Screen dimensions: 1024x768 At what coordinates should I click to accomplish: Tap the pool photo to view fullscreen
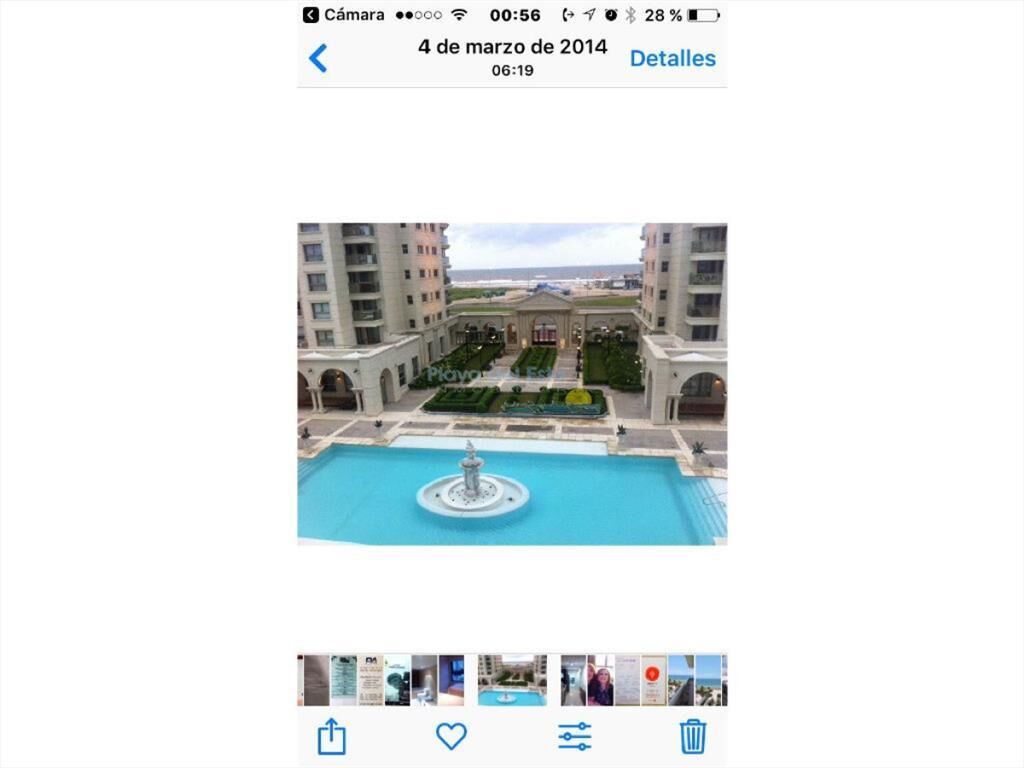pos(512,384)
